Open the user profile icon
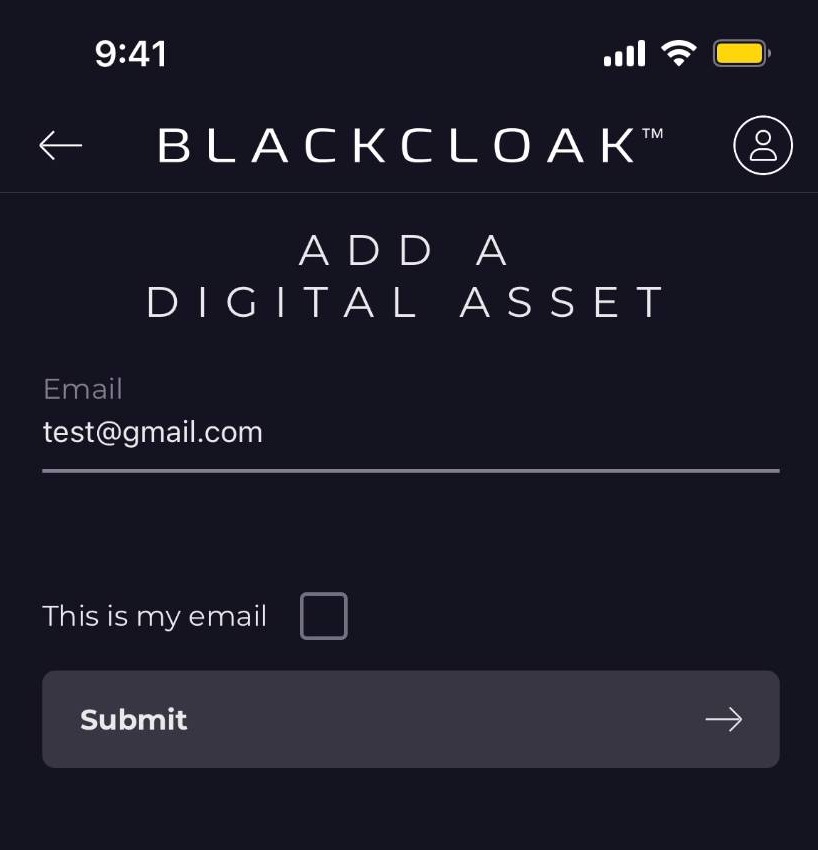 pyautogui.click(x=762, y=146)
